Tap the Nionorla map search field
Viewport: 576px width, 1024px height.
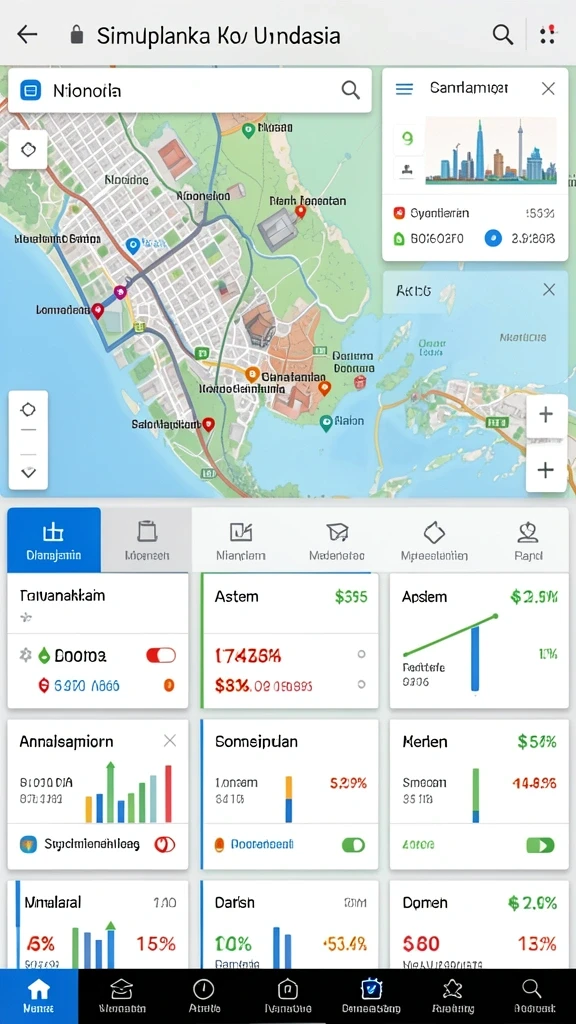click(189, 90)
